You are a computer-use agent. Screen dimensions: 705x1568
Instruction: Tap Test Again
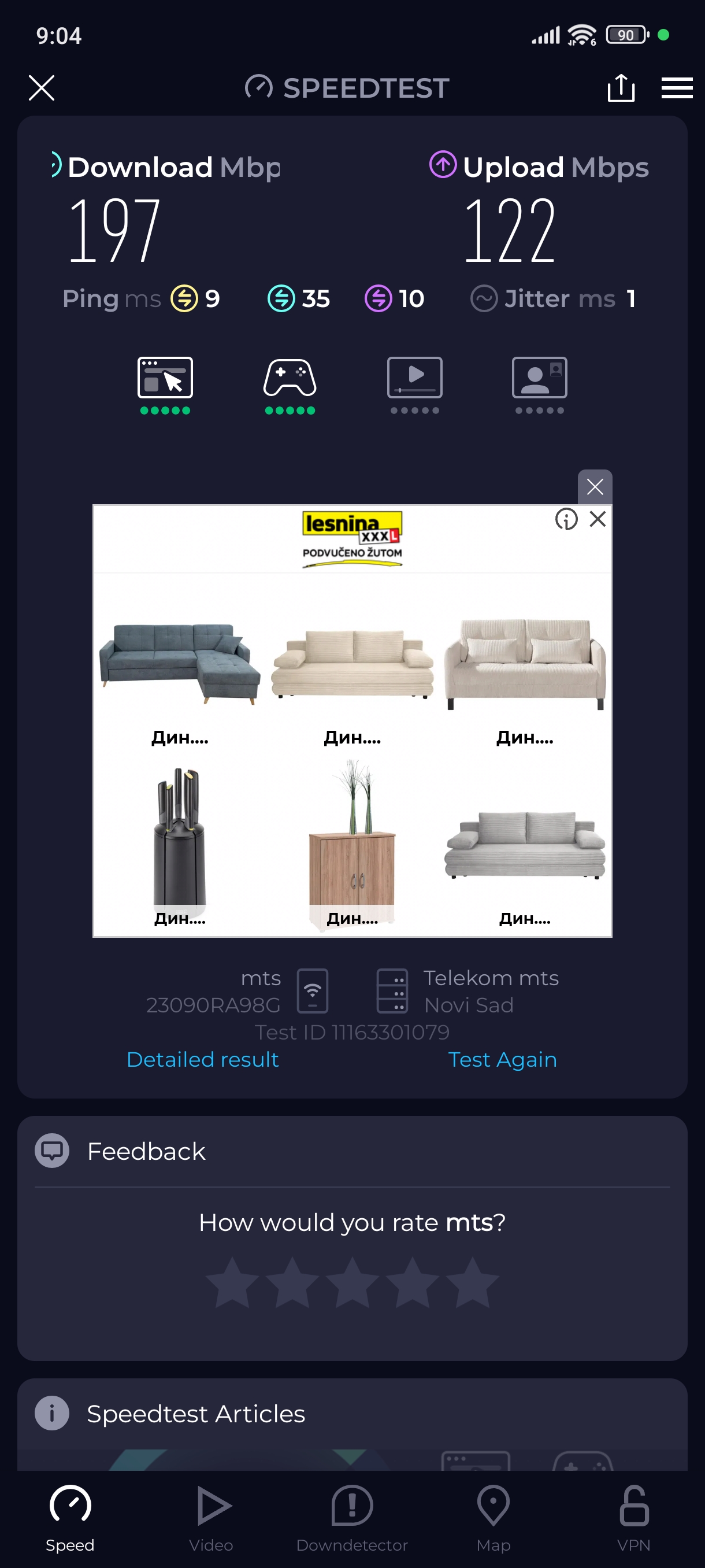pos(502,1059)
